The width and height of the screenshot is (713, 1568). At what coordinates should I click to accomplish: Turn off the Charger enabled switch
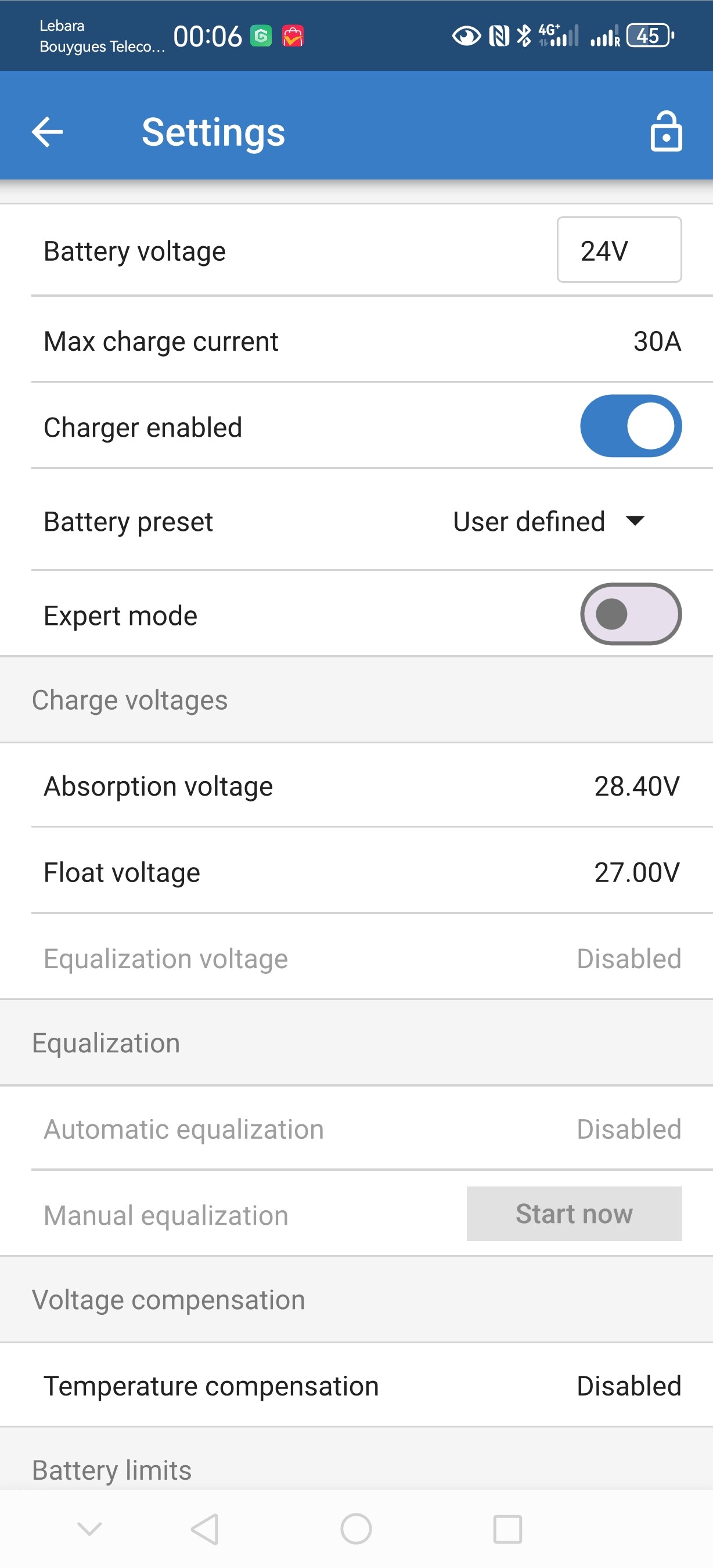click(x=631, y=426)
